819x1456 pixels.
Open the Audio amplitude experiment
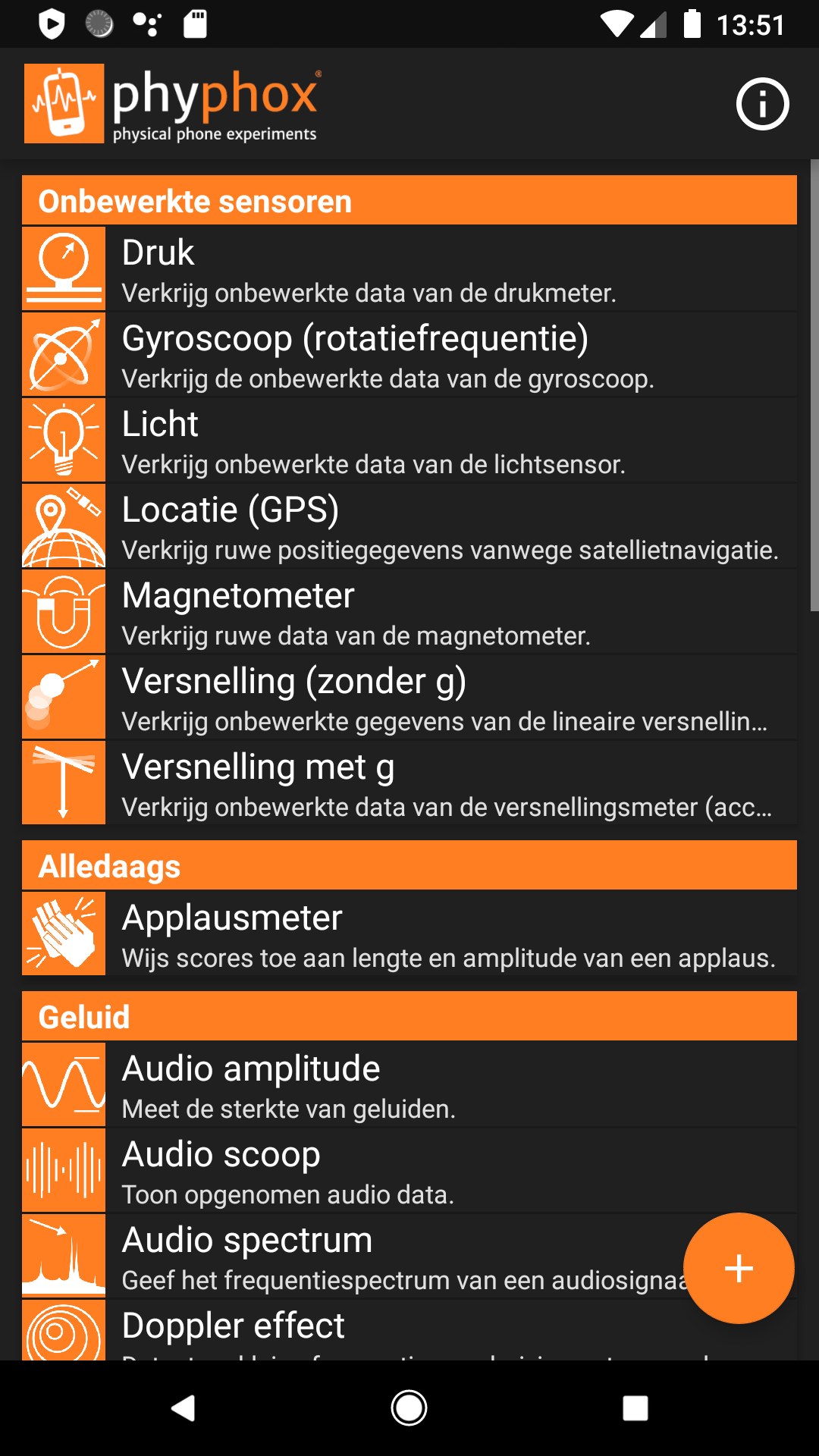click(x=409, y=1085)
